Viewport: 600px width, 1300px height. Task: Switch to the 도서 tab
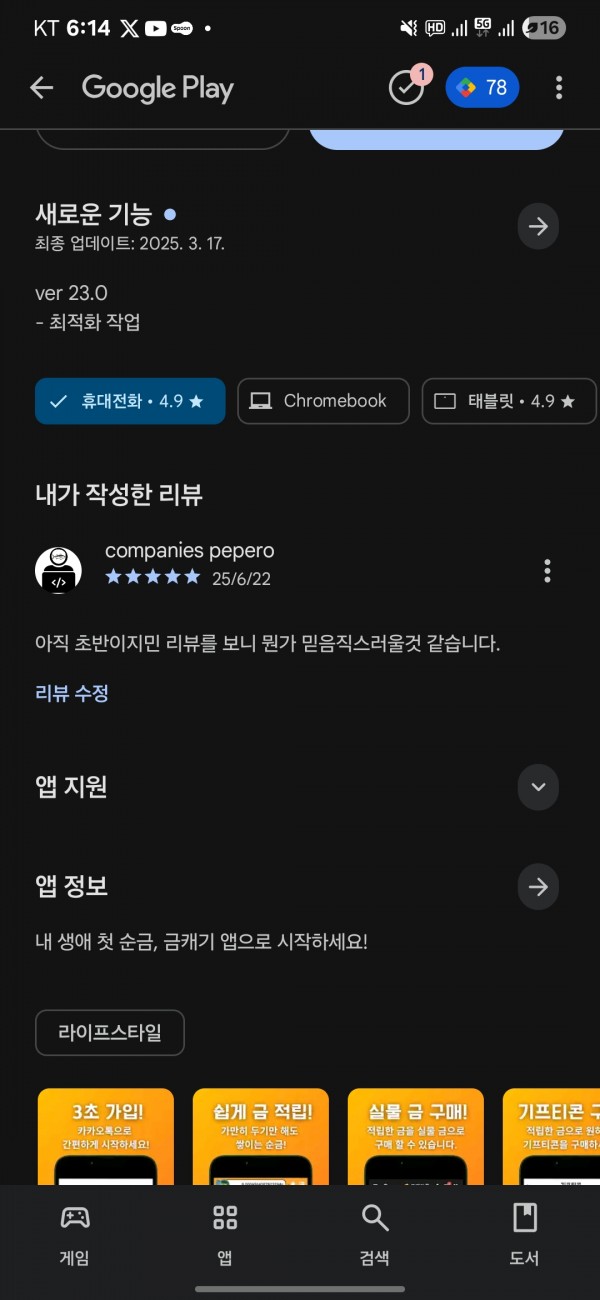click(x=525, y=1235)
